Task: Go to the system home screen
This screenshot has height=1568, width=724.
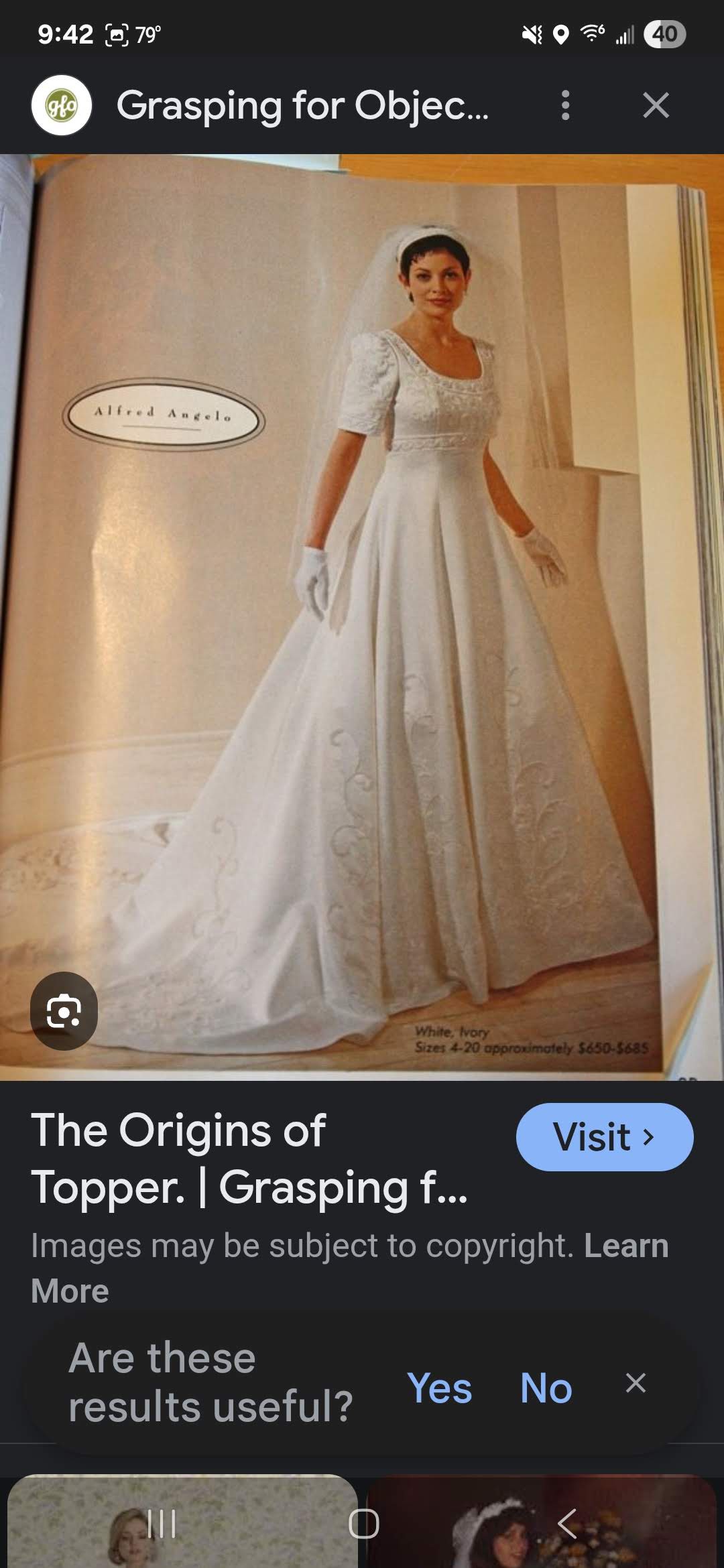Action: tap(364, 1524)
